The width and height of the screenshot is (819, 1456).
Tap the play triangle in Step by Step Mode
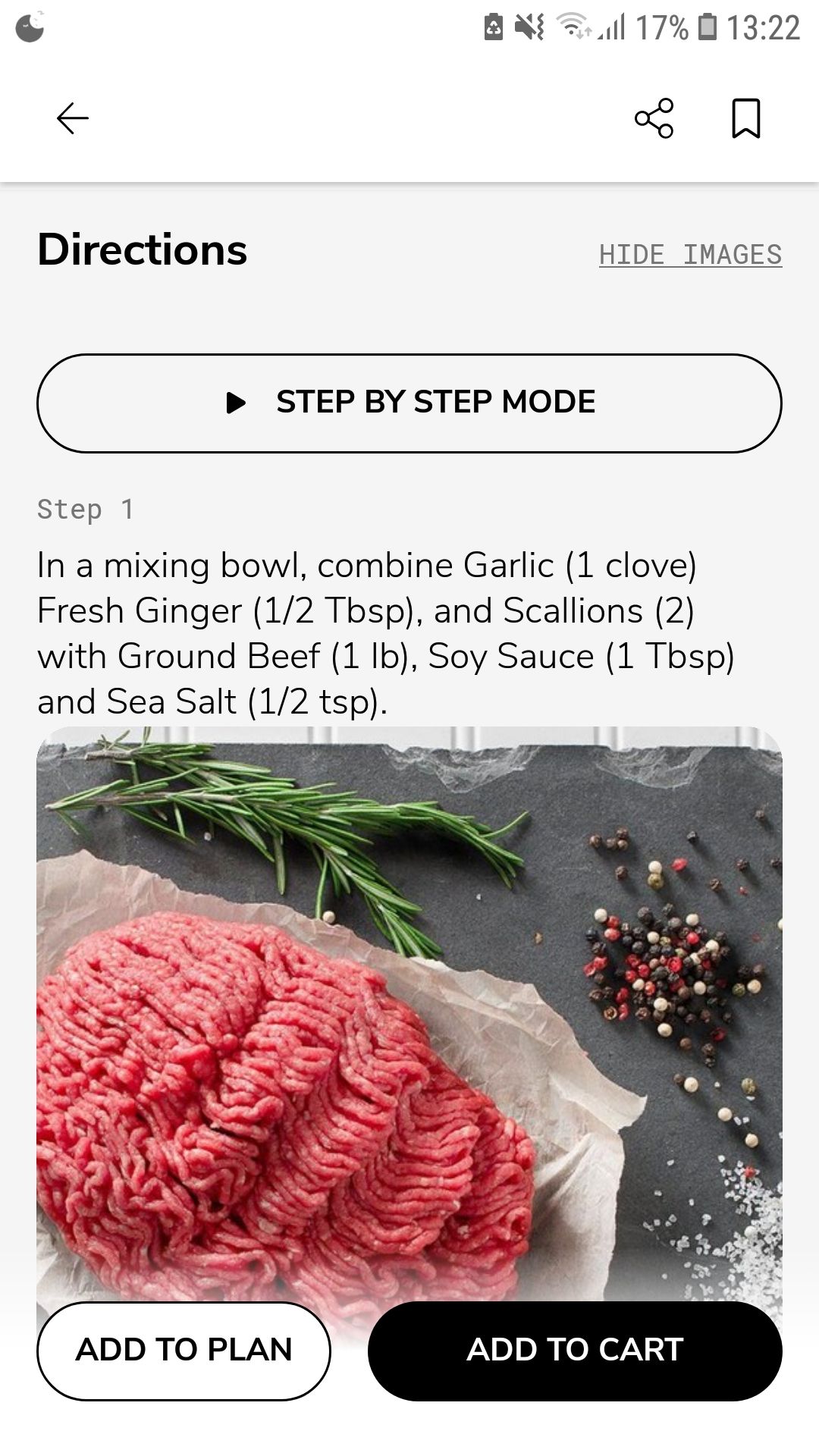tap(237, 403)
